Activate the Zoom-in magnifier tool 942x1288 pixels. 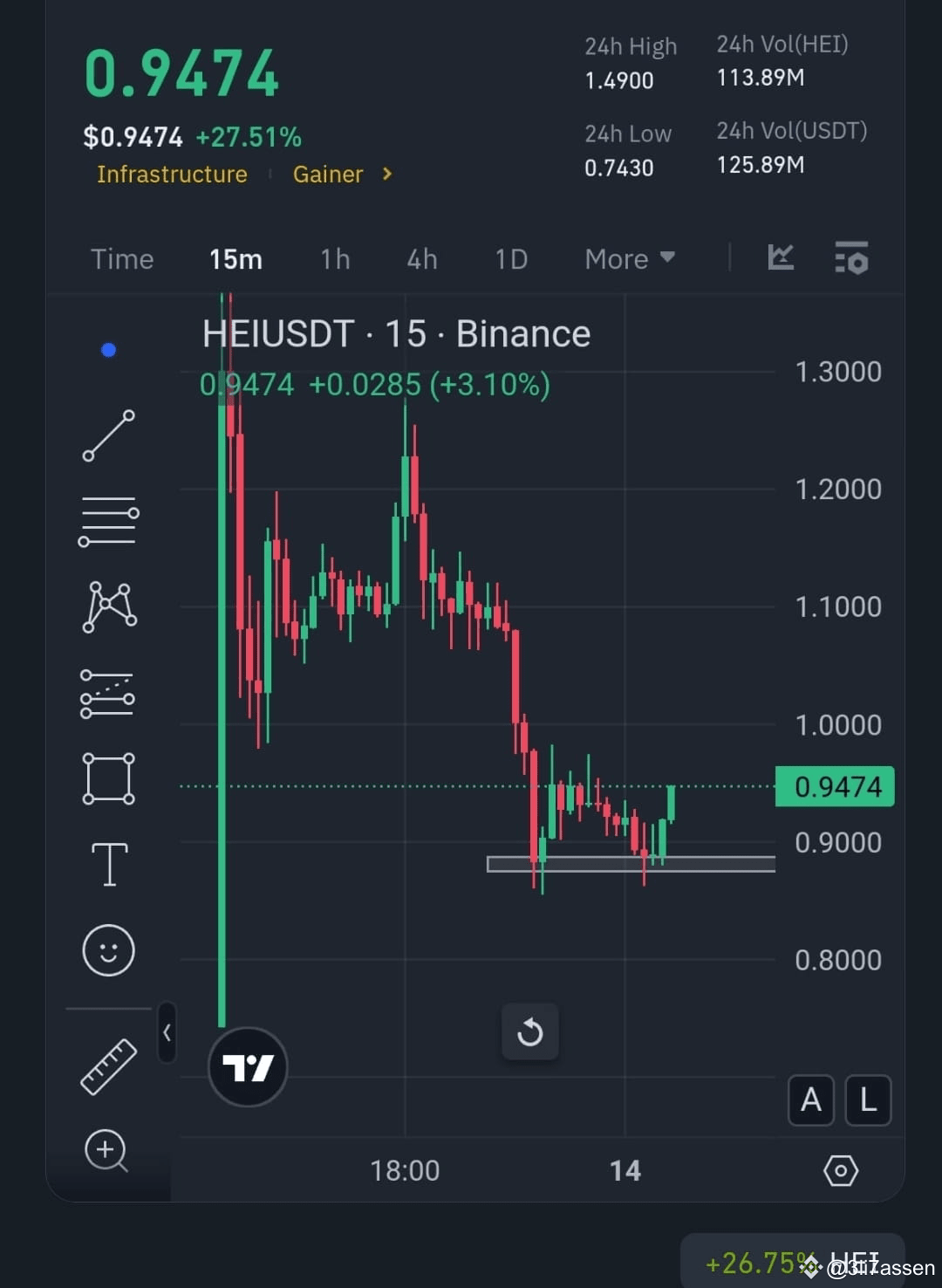[x=108, y=1152]
